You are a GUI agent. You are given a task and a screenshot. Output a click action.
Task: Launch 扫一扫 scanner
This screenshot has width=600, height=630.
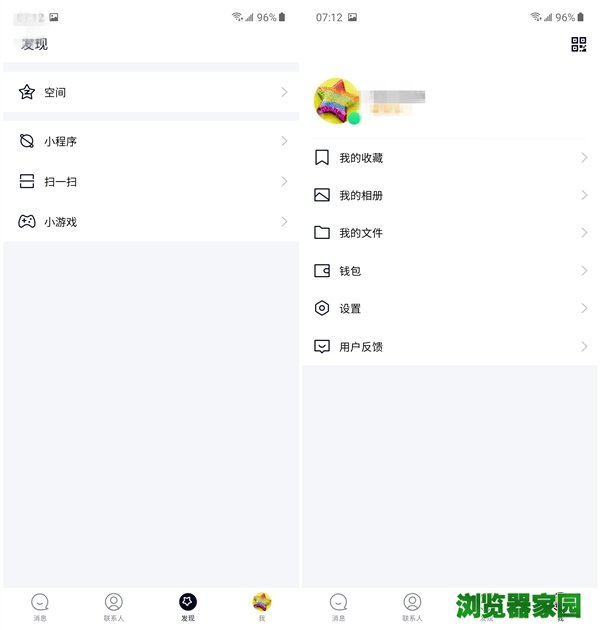coord(150,181)
